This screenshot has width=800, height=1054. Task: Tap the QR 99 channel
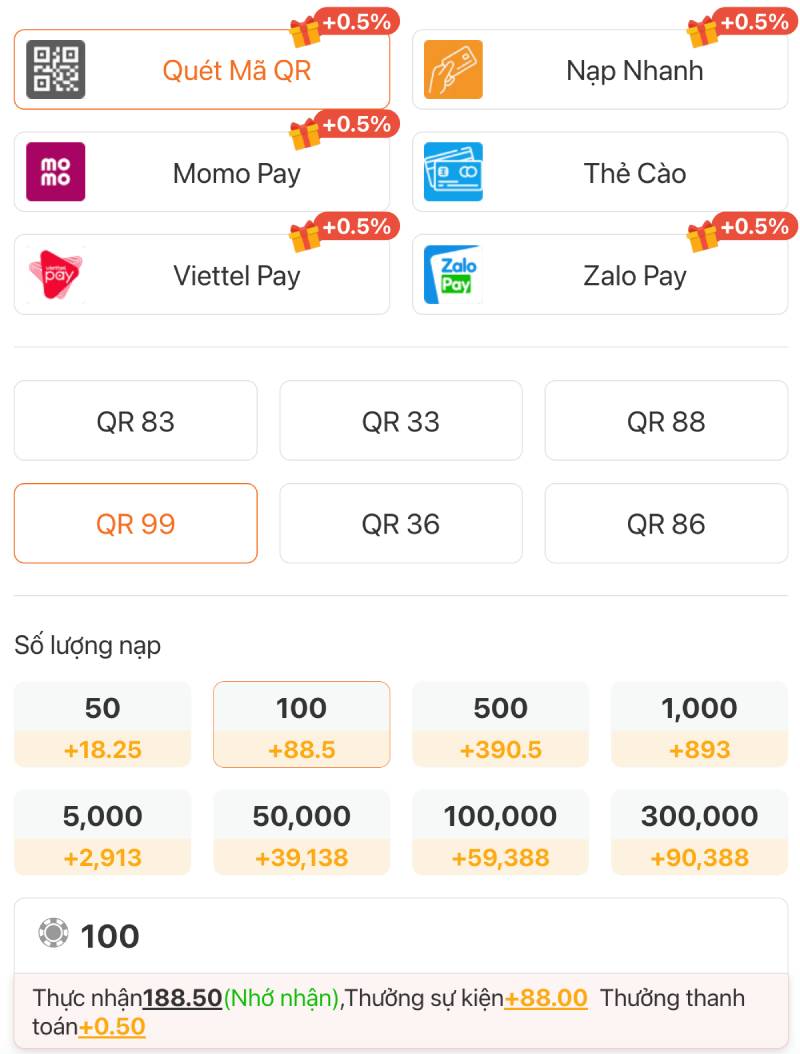pos(135,523)
